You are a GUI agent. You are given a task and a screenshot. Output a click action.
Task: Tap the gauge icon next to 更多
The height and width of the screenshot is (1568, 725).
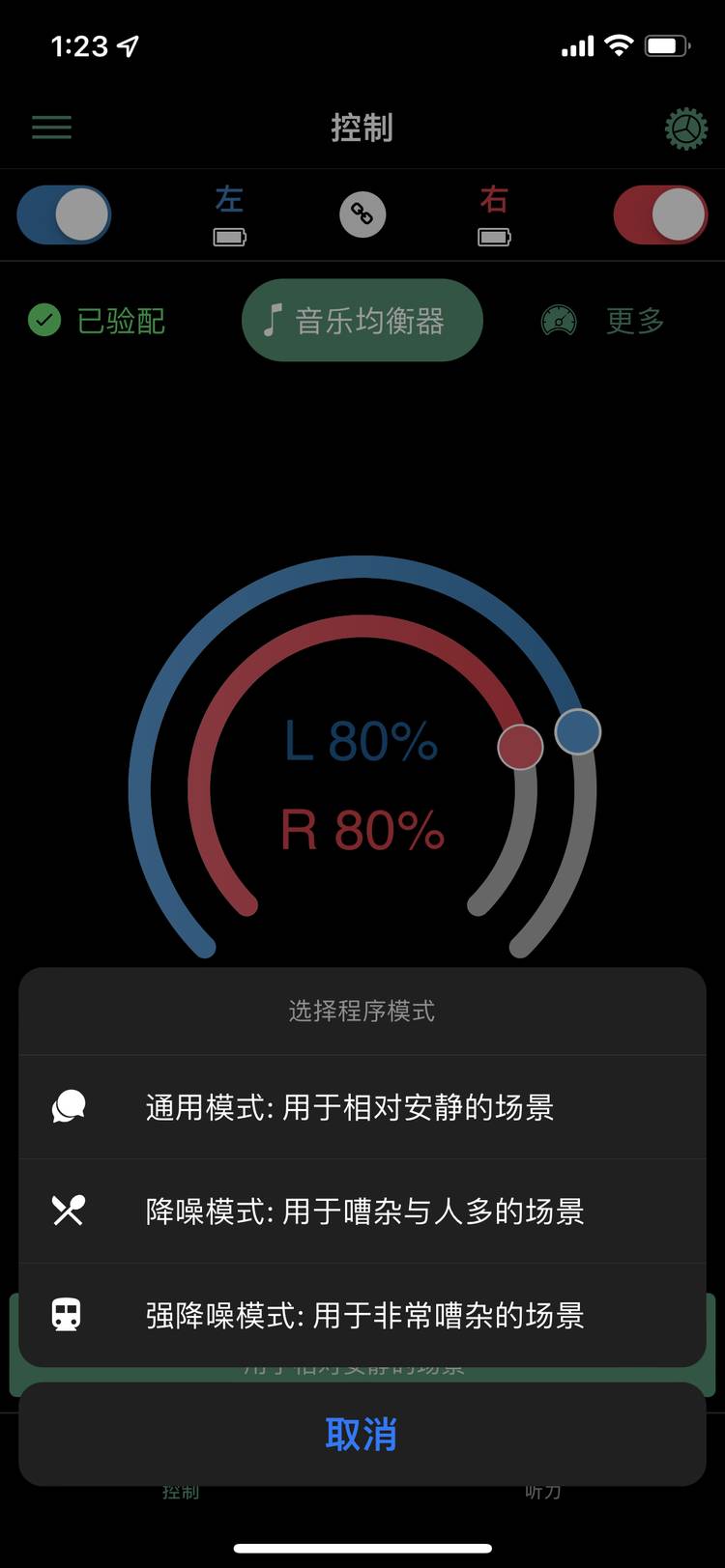point(558,319)
